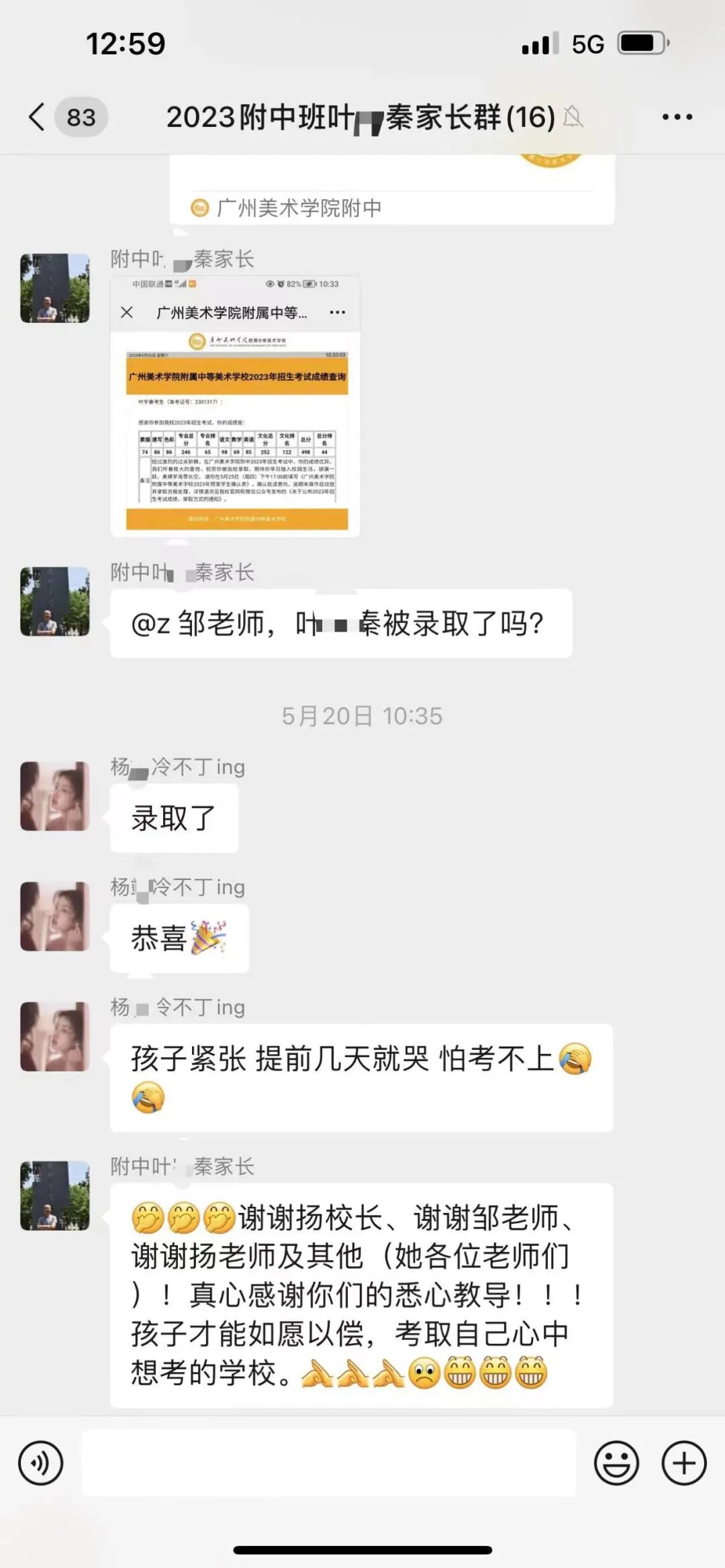The width and height of the screenshot is (725, 1568).
Task: Open the group more options via ellipsis icon
Action: [678, 117]
